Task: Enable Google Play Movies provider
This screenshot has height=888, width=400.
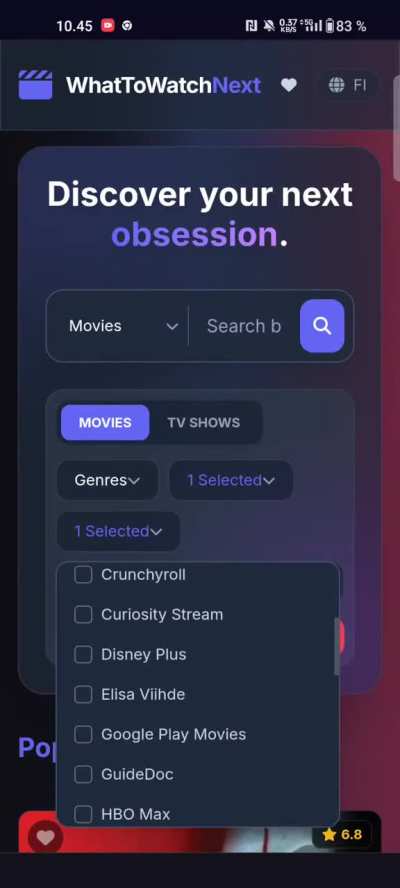Action: [83, 735]
